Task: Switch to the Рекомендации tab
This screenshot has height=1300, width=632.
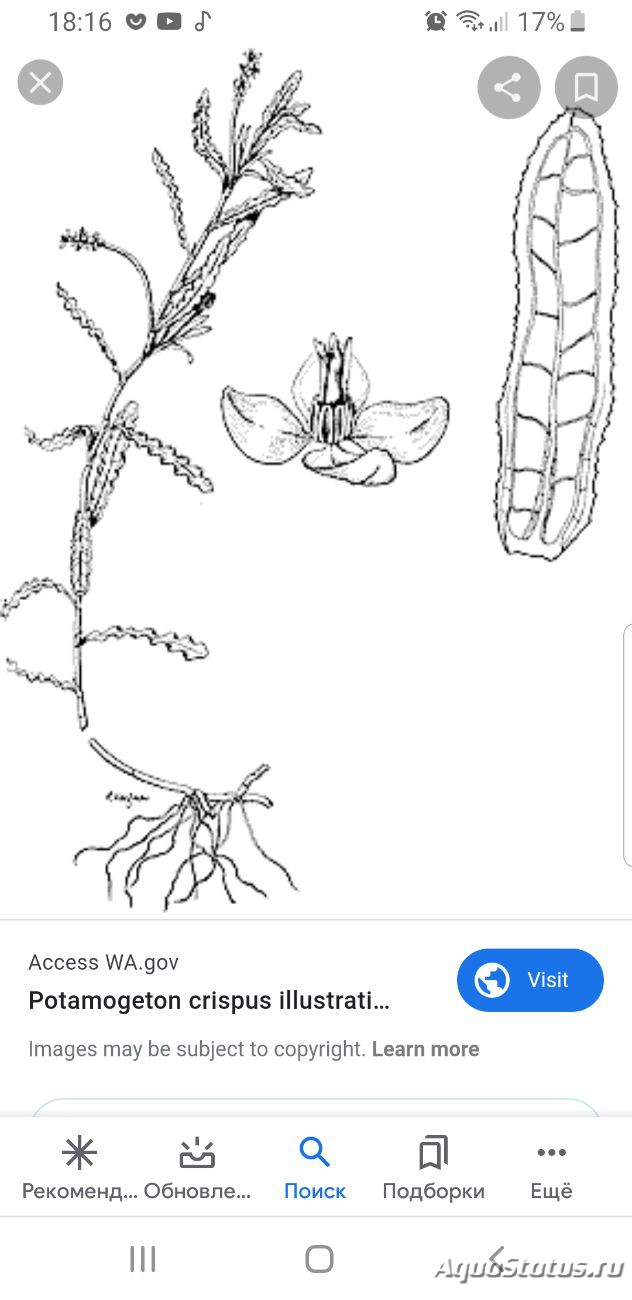Action: [x=79, y=1169]
